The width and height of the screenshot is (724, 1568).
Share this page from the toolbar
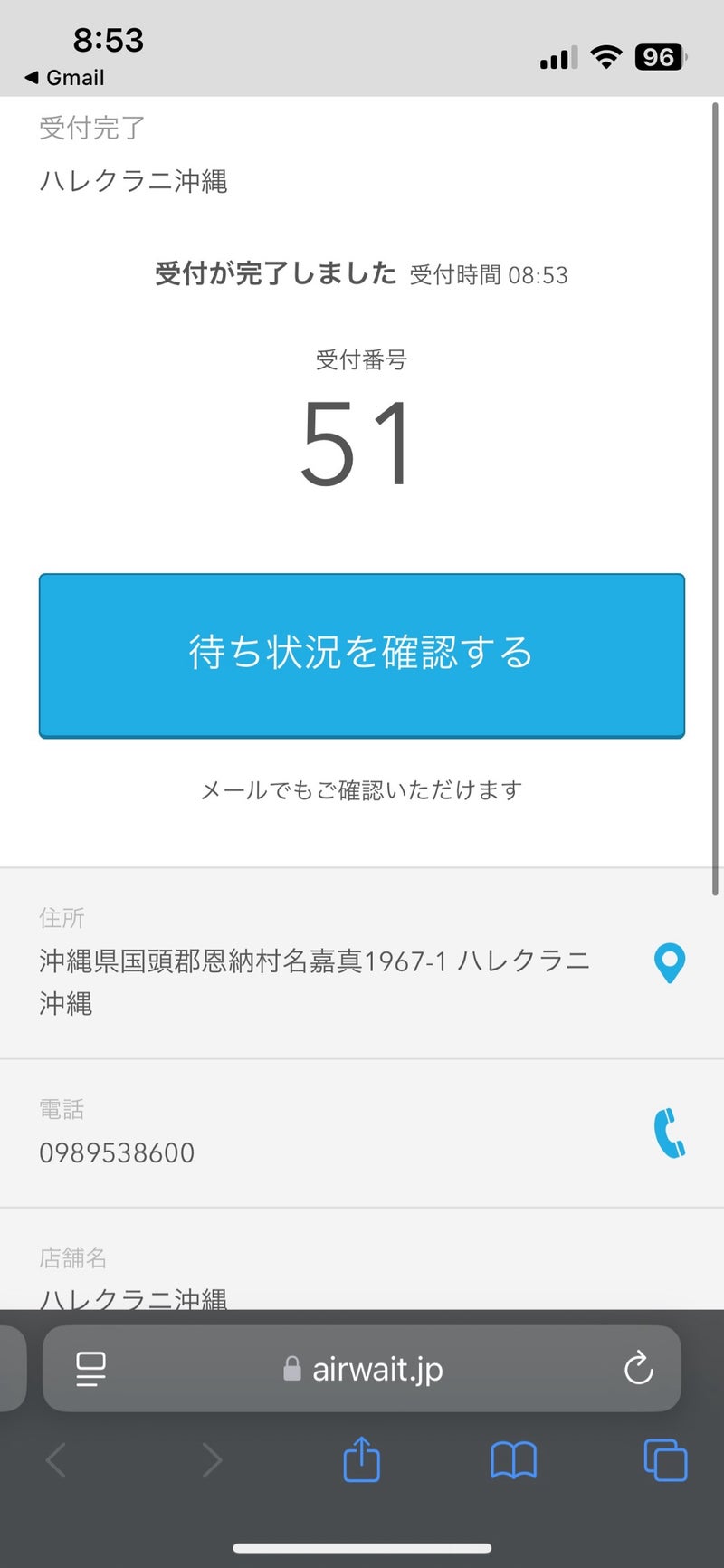361,1460
